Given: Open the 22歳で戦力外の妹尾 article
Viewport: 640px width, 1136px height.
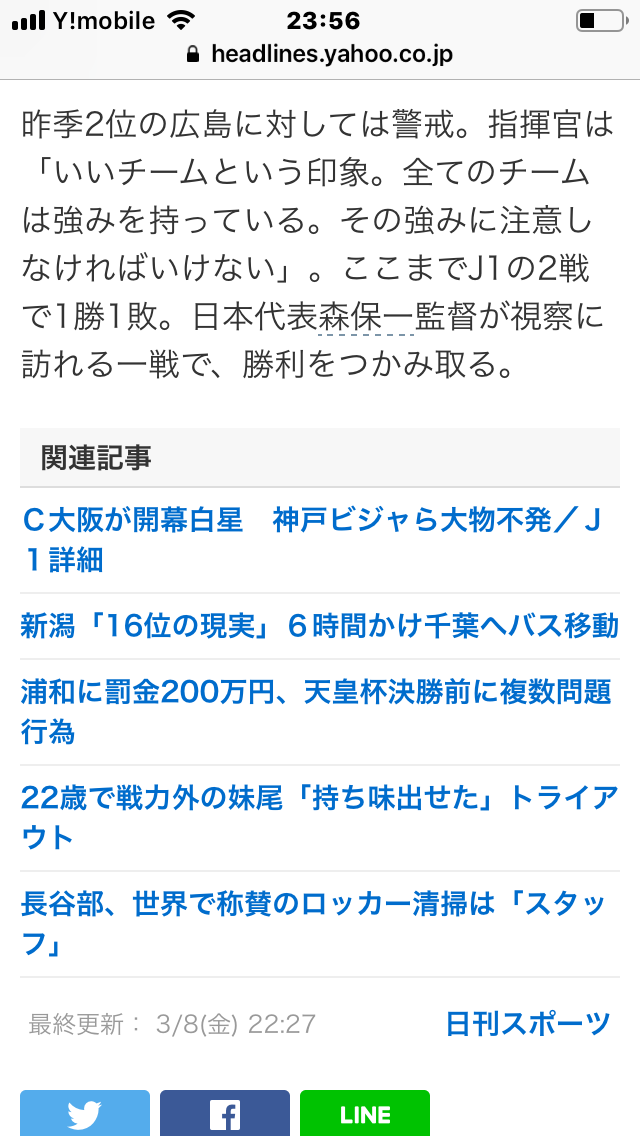Looking at the screenshot, I should pos(319,817).
